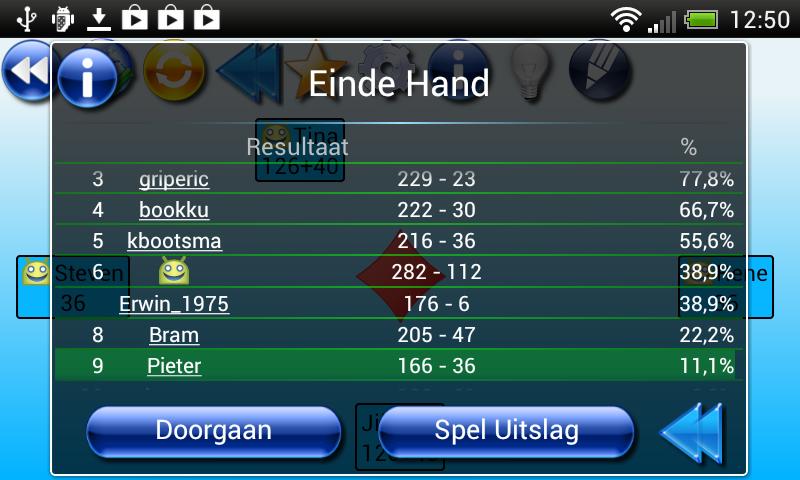The height and width of the screenshot is (480, 800).
Task: Open griperic's player link
Action: pyautogui.click(x=174, y=179)
